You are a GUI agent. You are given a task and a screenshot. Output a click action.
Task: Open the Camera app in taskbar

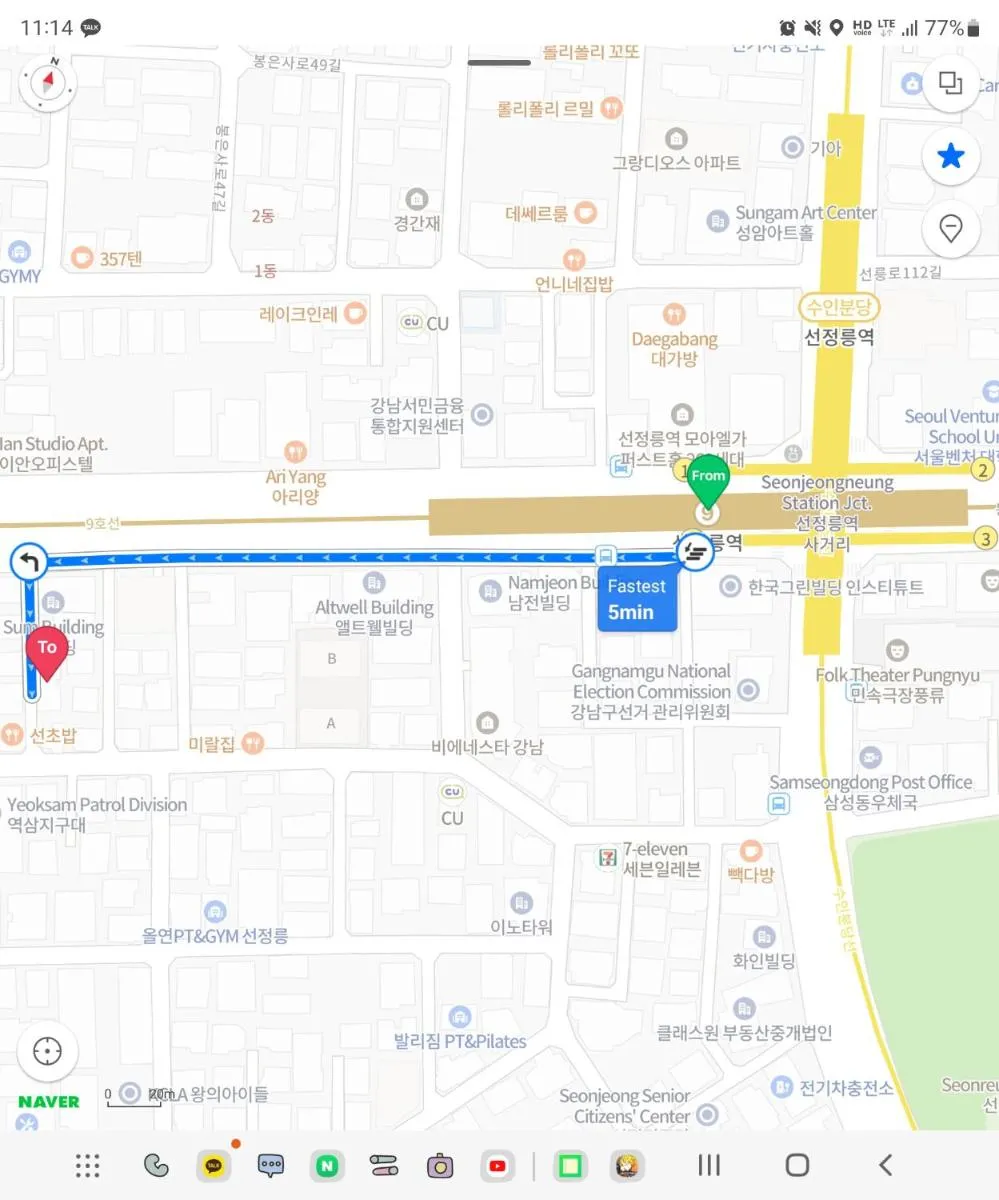click(x=440, y=1165)
